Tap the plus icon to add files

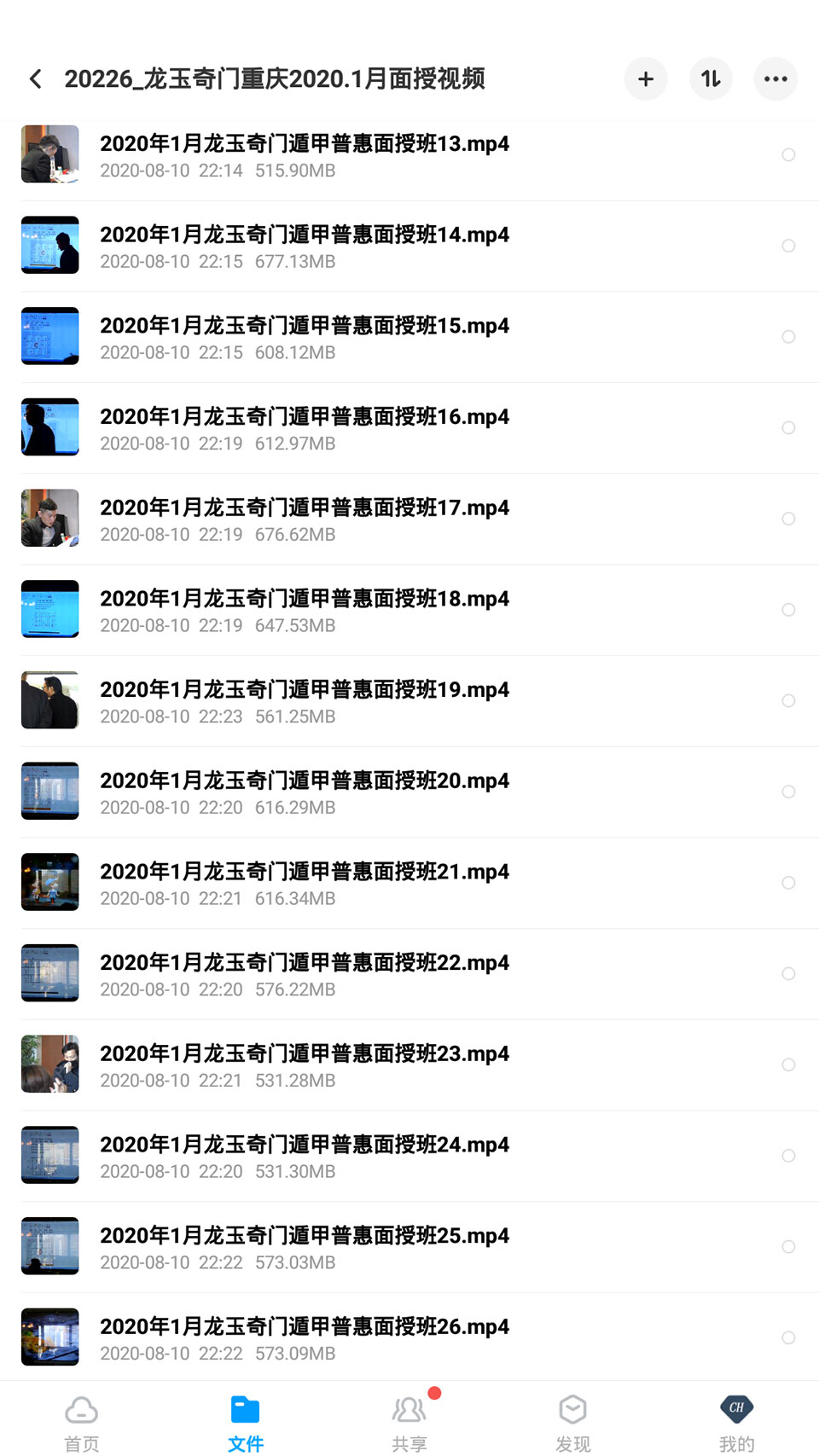tap(646, 79)
